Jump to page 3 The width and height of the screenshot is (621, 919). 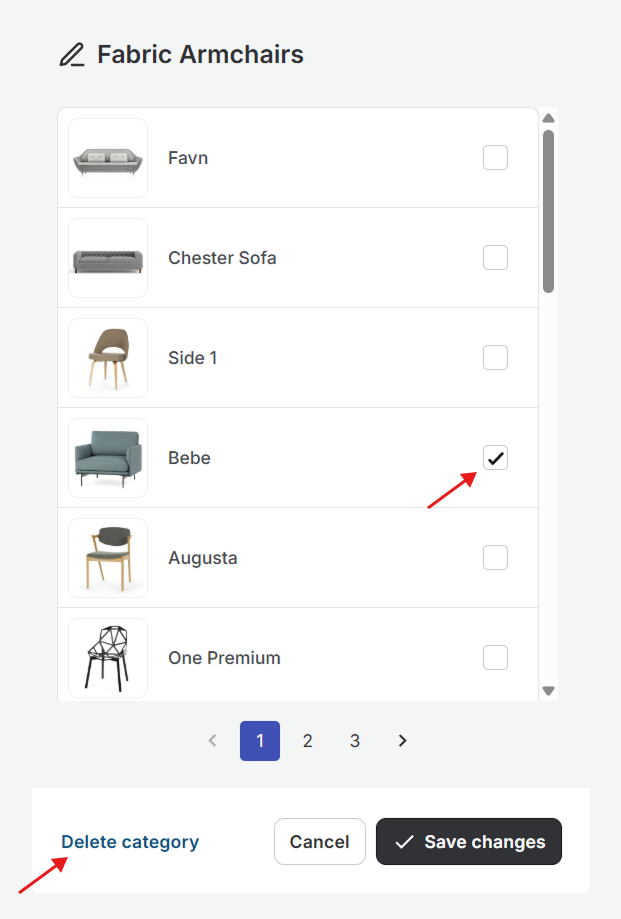point(355,741)
